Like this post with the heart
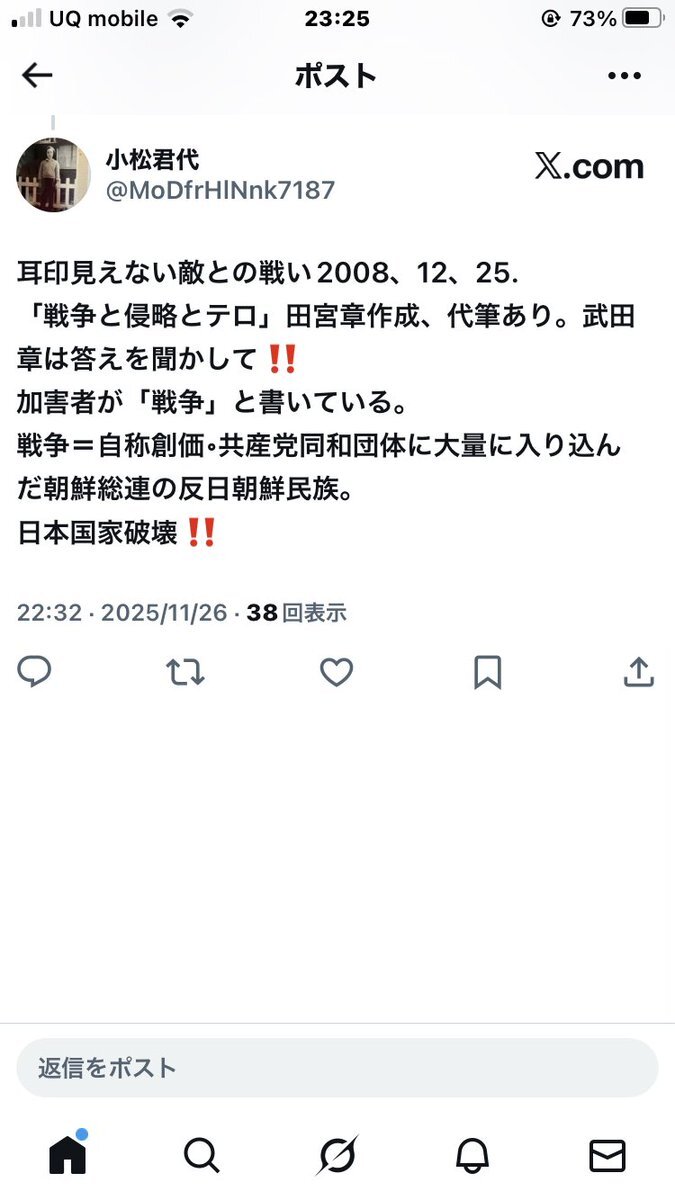The width and height of the screenshot is (675, 1200). [x=336, y=672]
